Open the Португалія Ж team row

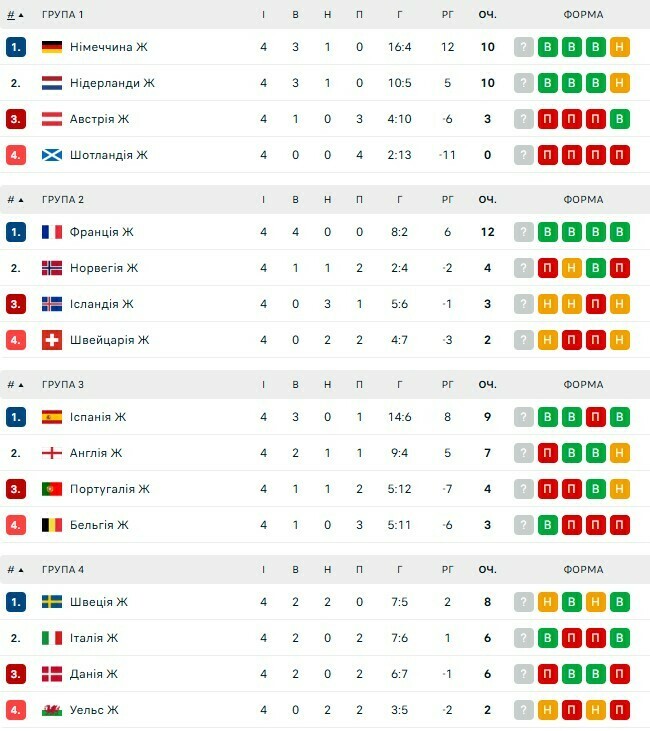coord(109,489)
